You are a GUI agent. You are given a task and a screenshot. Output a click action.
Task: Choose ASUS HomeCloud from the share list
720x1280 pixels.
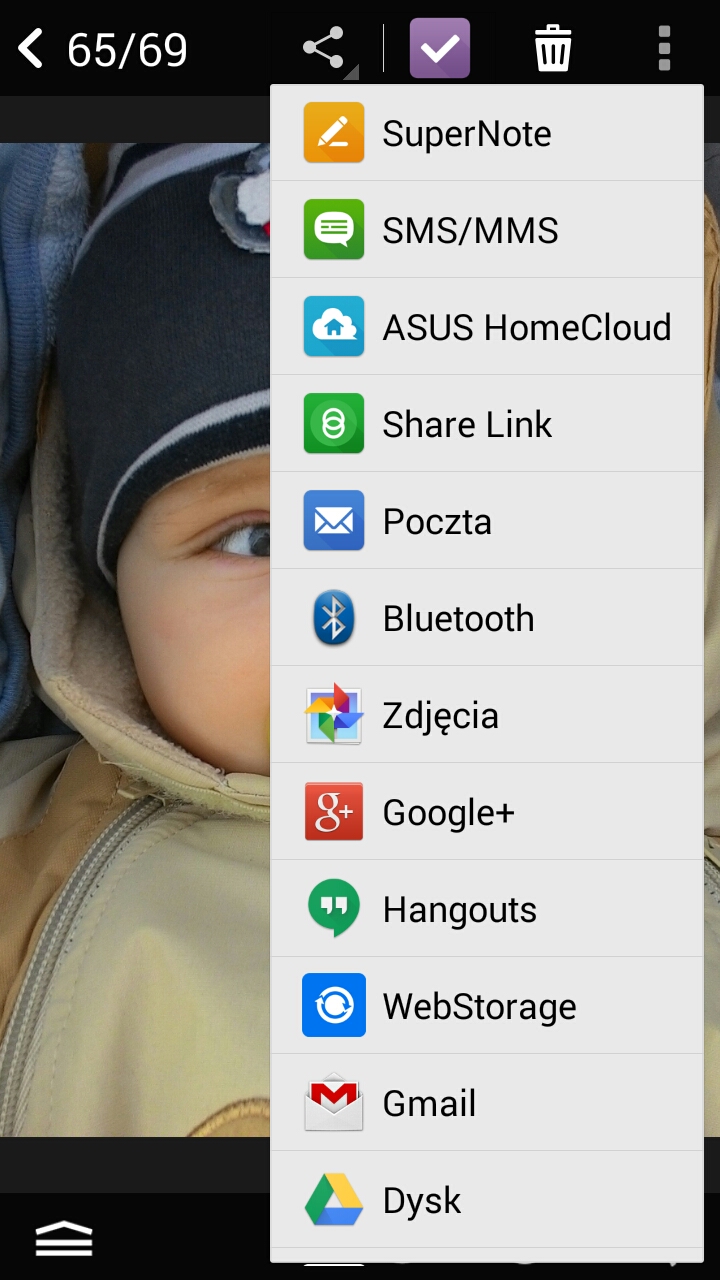click(486, 327)
